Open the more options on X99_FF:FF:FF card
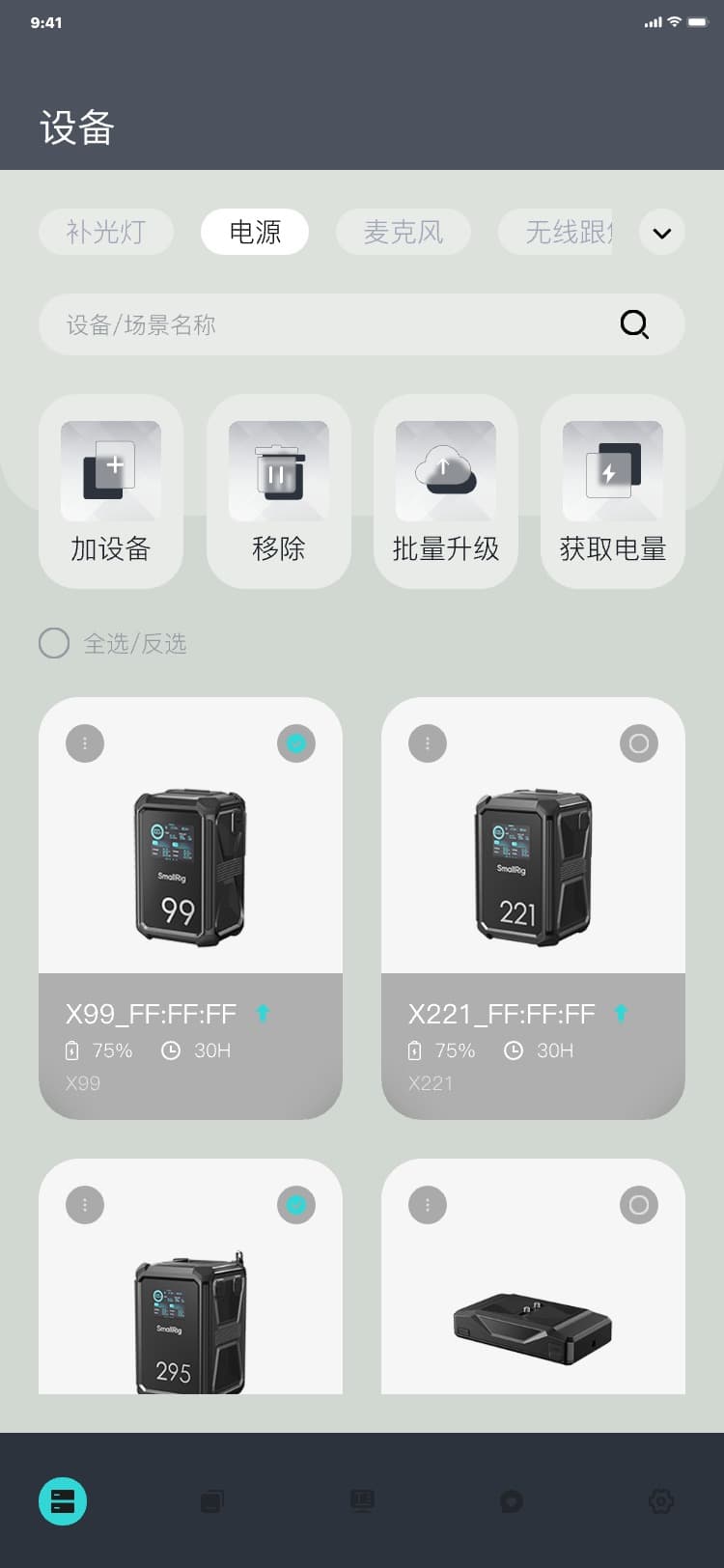The image size is (724, 1568). coord(85,743)
